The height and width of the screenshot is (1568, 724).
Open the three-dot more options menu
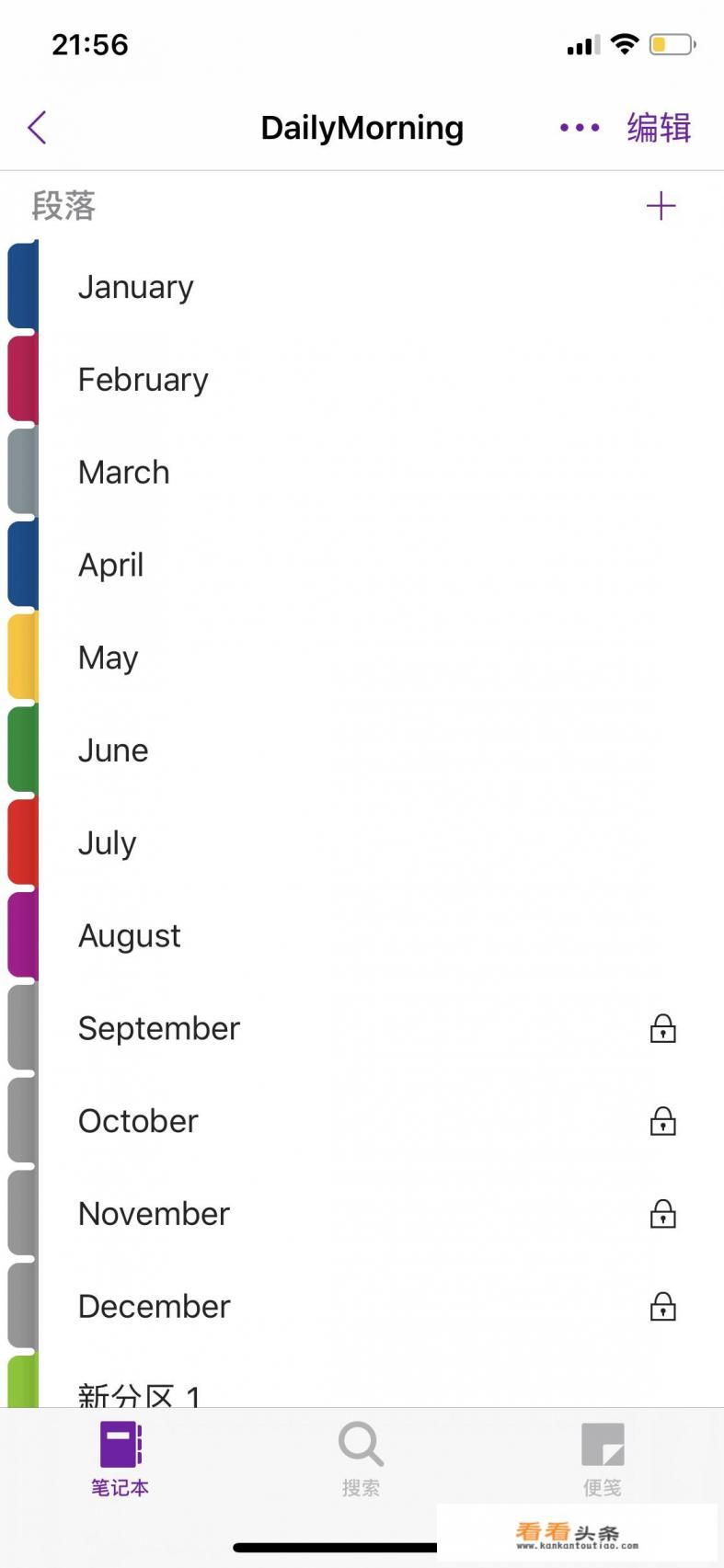tap(580, 128)
